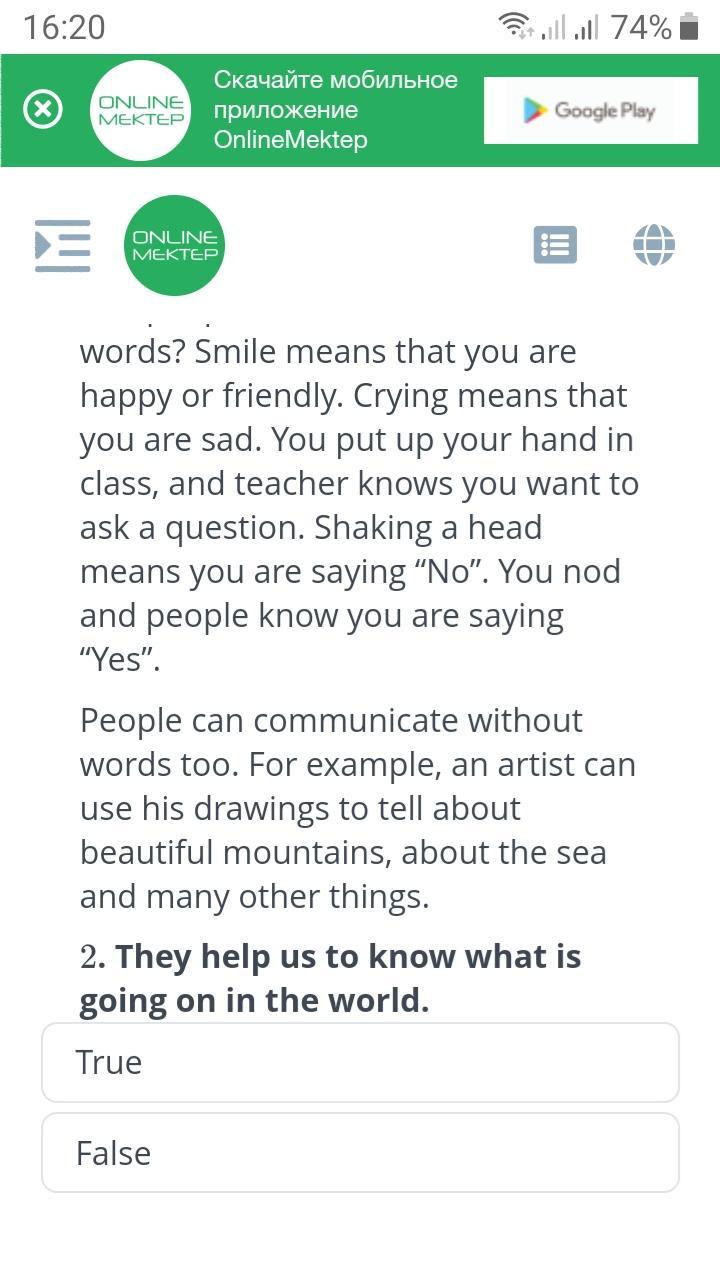Select the False answer option

[x=360, y=1153]
